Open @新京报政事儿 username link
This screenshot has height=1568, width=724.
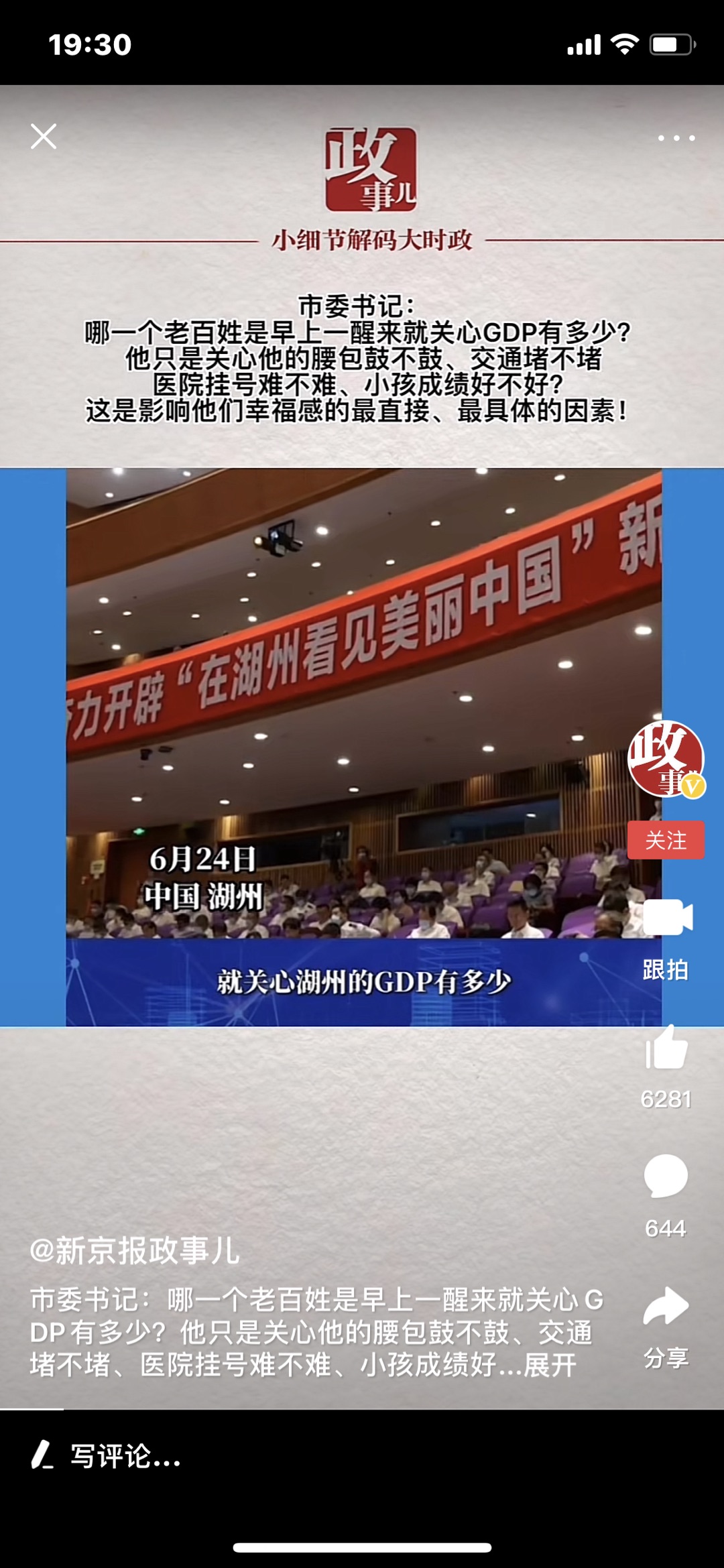pos(135,1251)
